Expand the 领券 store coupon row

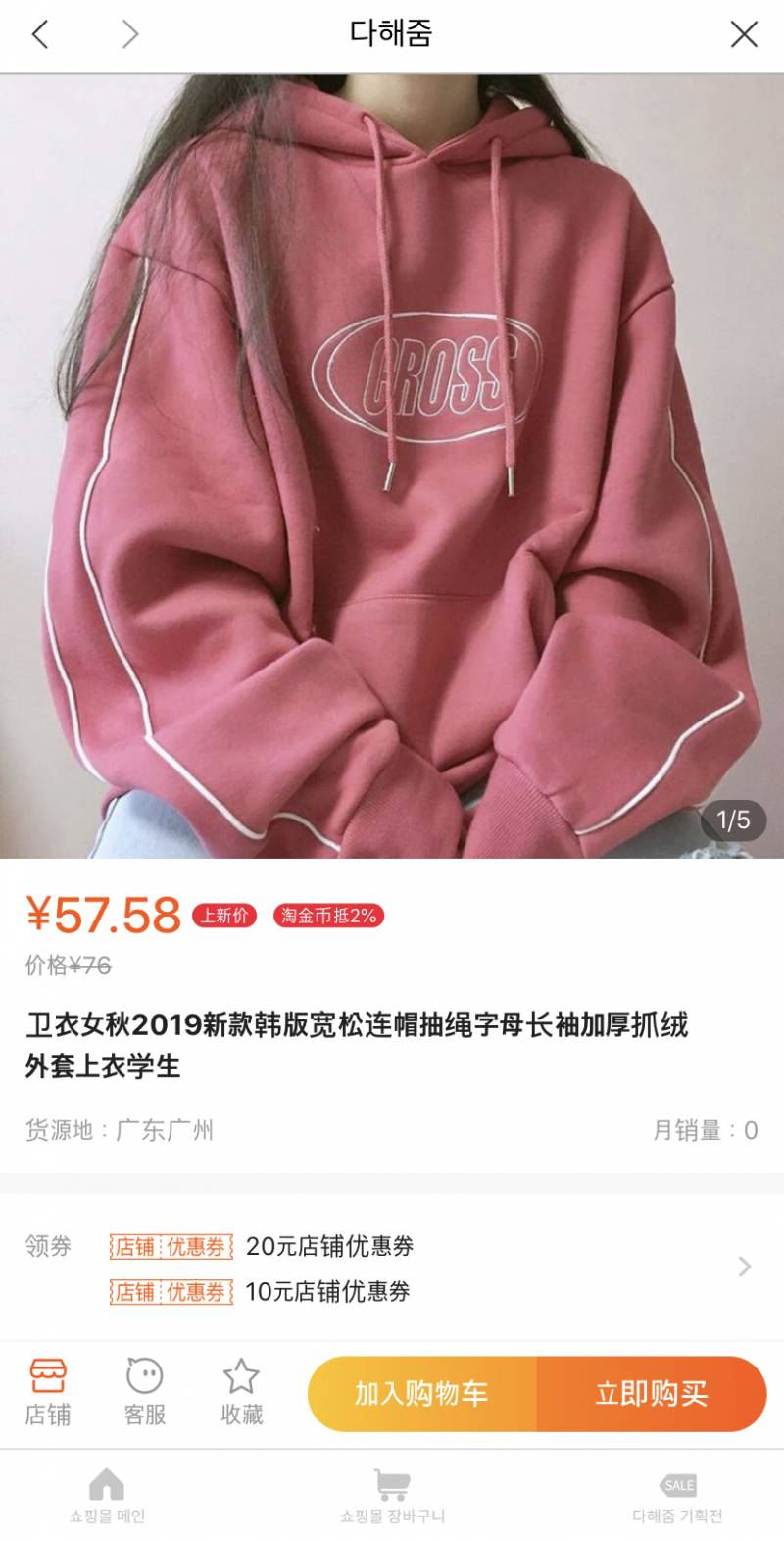coord(744,1267)
